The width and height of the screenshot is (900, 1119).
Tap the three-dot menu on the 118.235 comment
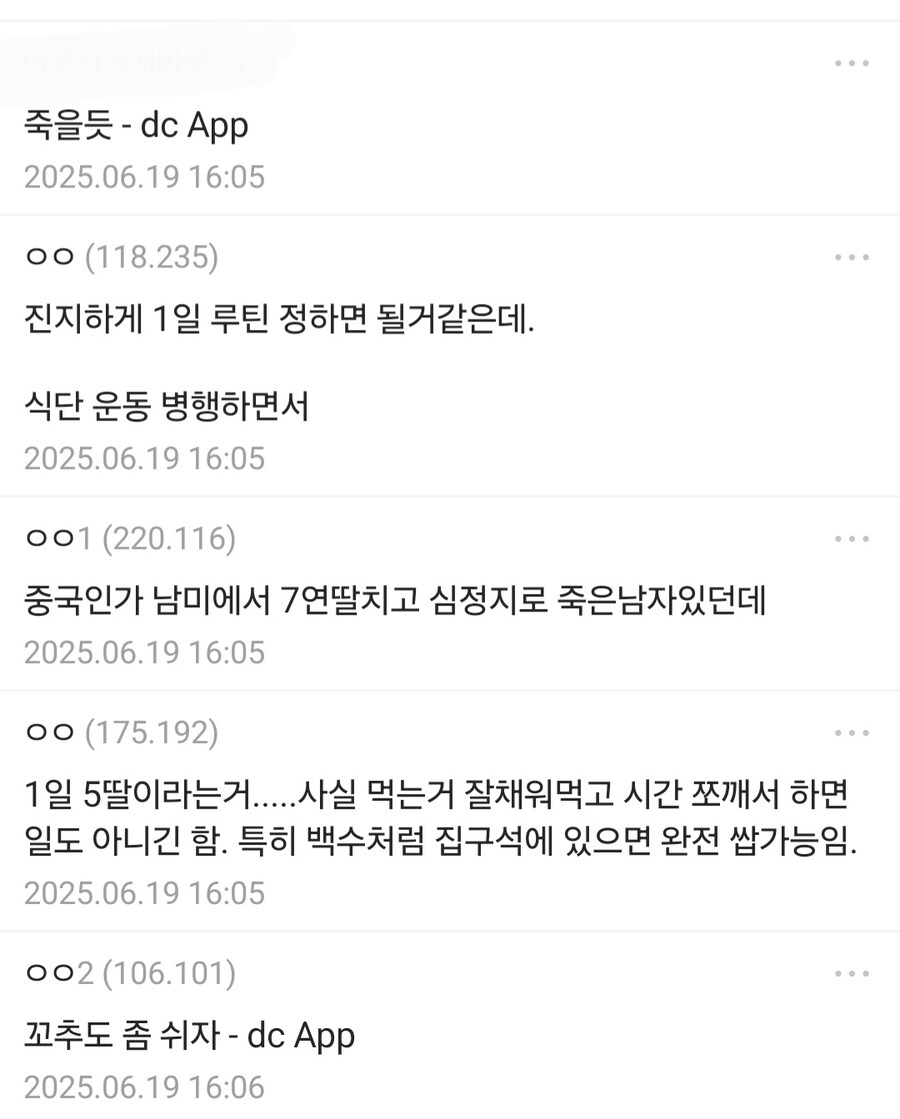coord(851,257)
